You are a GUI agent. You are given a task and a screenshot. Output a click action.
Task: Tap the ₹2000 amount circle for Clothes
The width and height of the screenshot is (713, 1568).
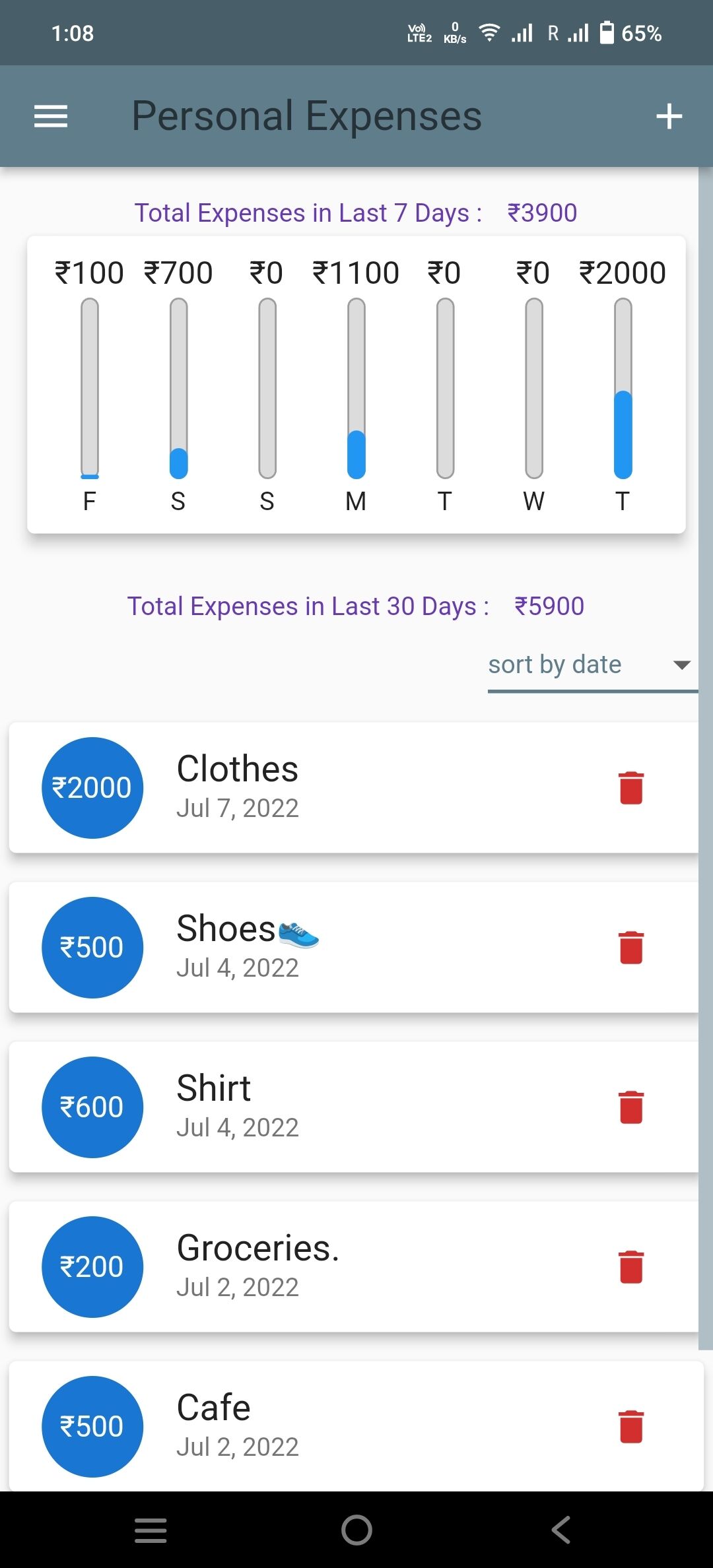[x=91, y=787]
